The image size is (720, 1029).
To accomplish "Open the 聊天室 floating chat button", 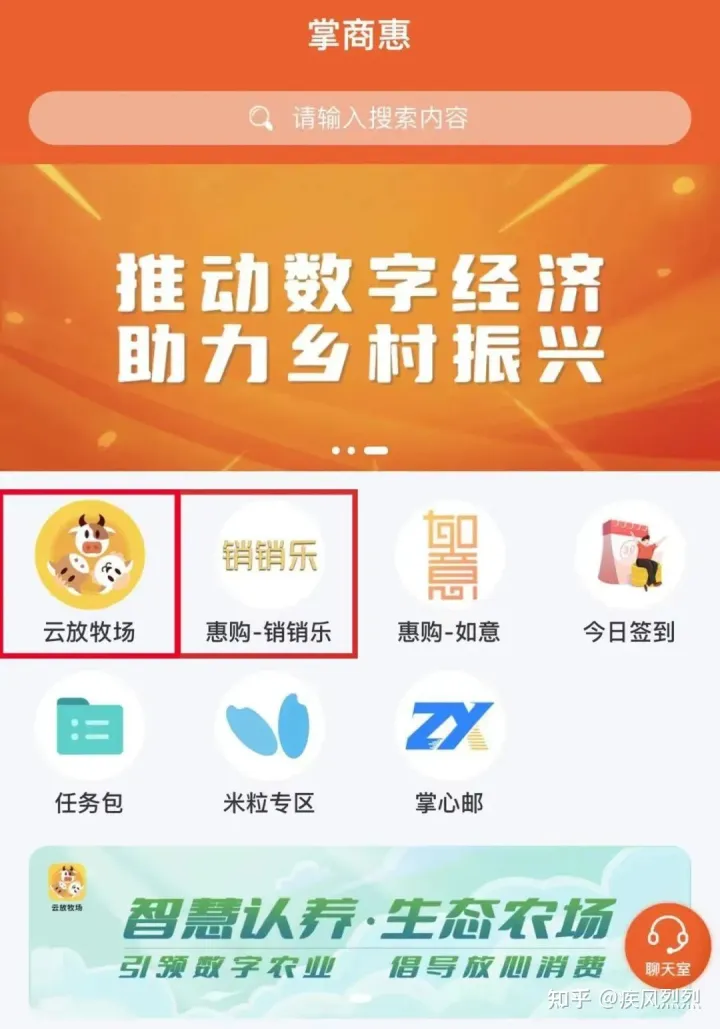I will [x=667, y=943].
